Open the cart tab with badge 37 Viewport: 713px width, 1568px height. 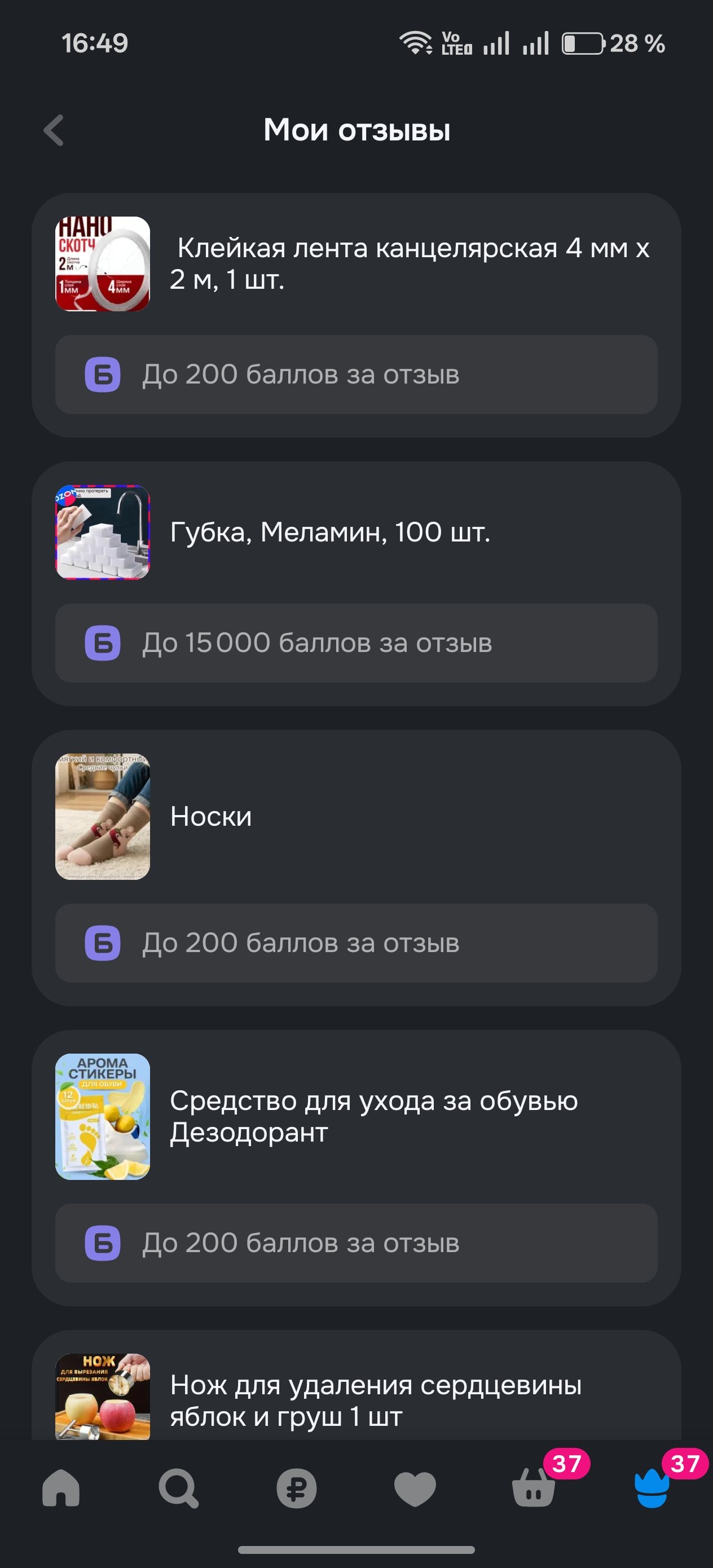click(x=535, y=1488)
